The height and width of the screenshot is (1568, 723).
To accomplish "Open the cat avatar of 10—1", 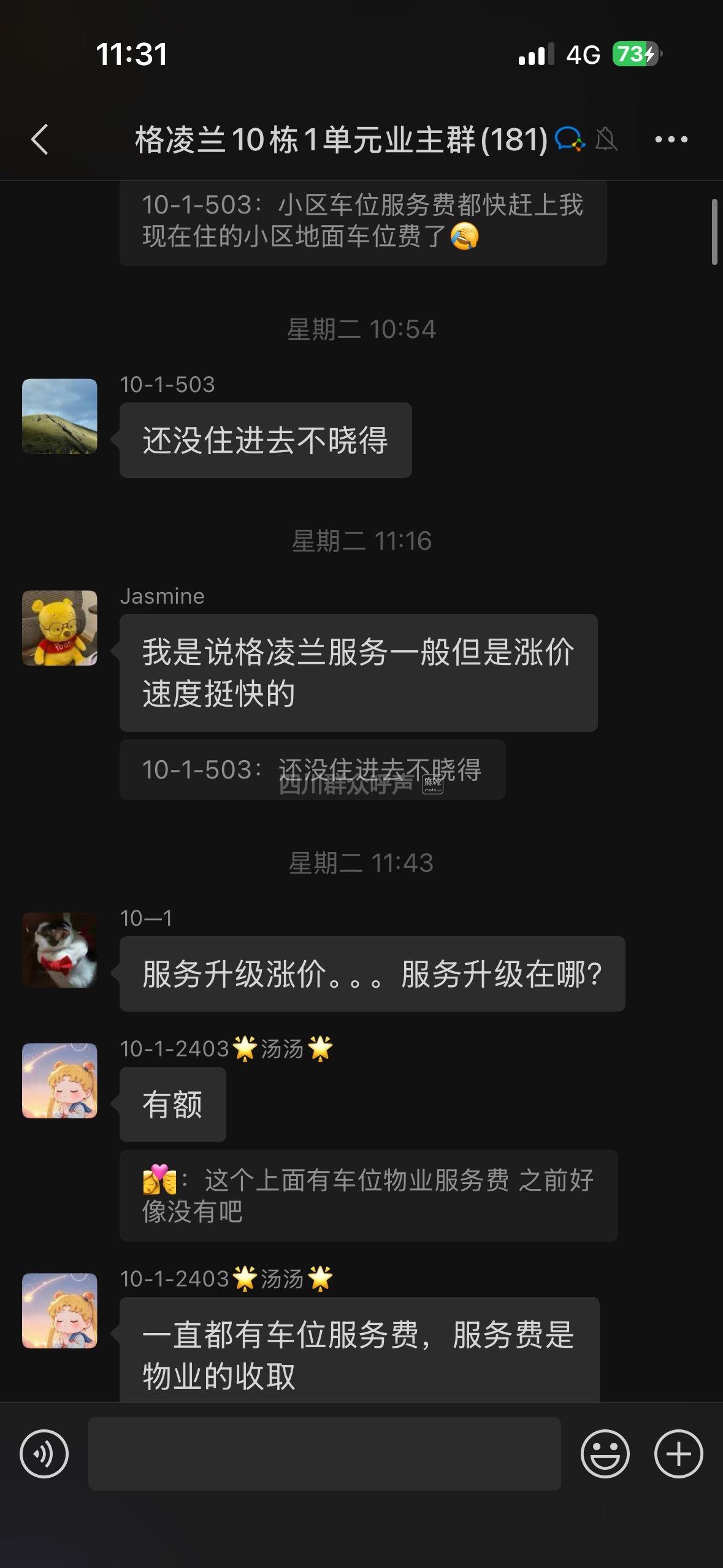I will coord(59,950).
